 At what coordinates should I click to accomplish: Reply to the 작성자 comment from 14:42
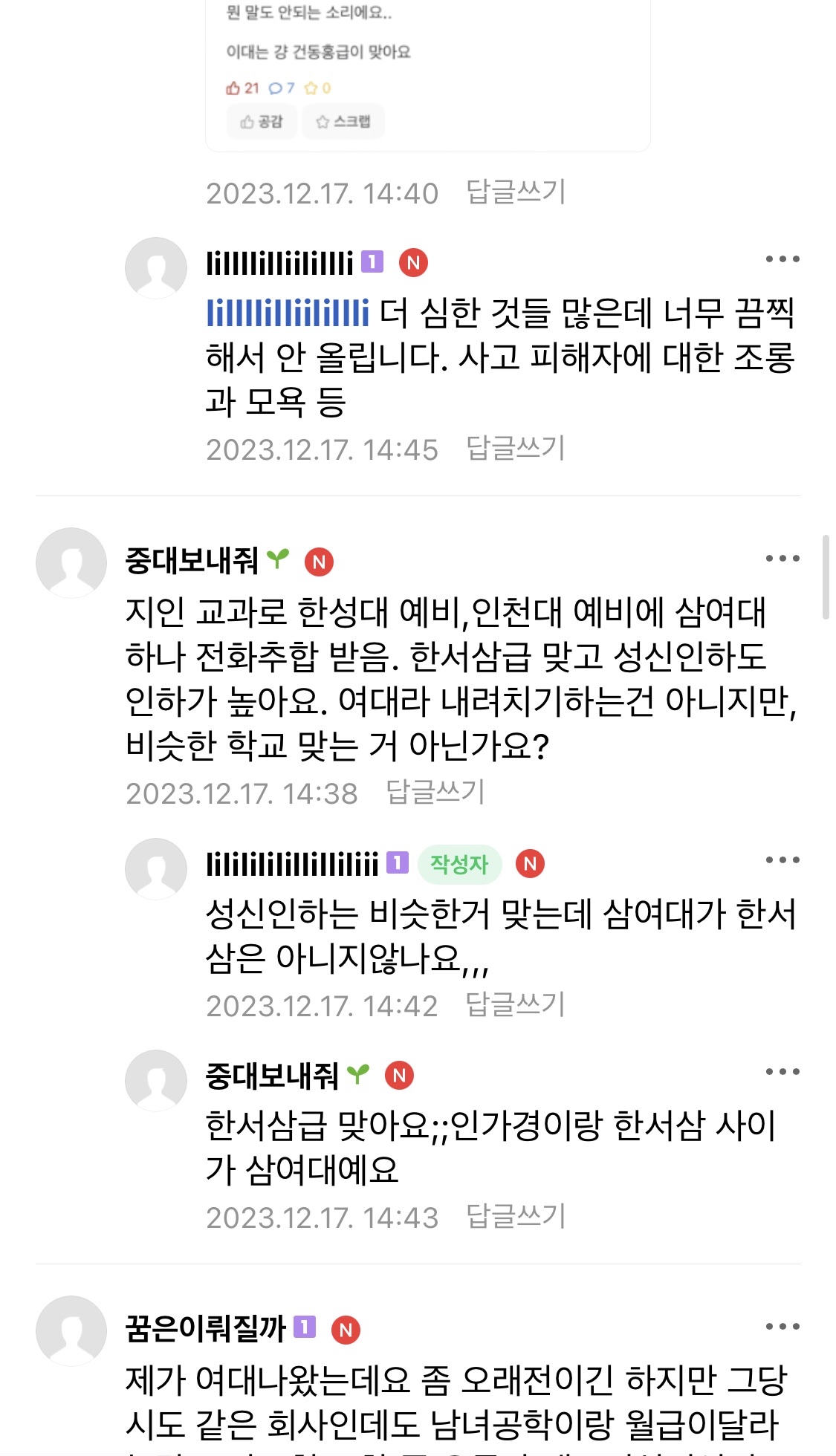coord(516,1005)
